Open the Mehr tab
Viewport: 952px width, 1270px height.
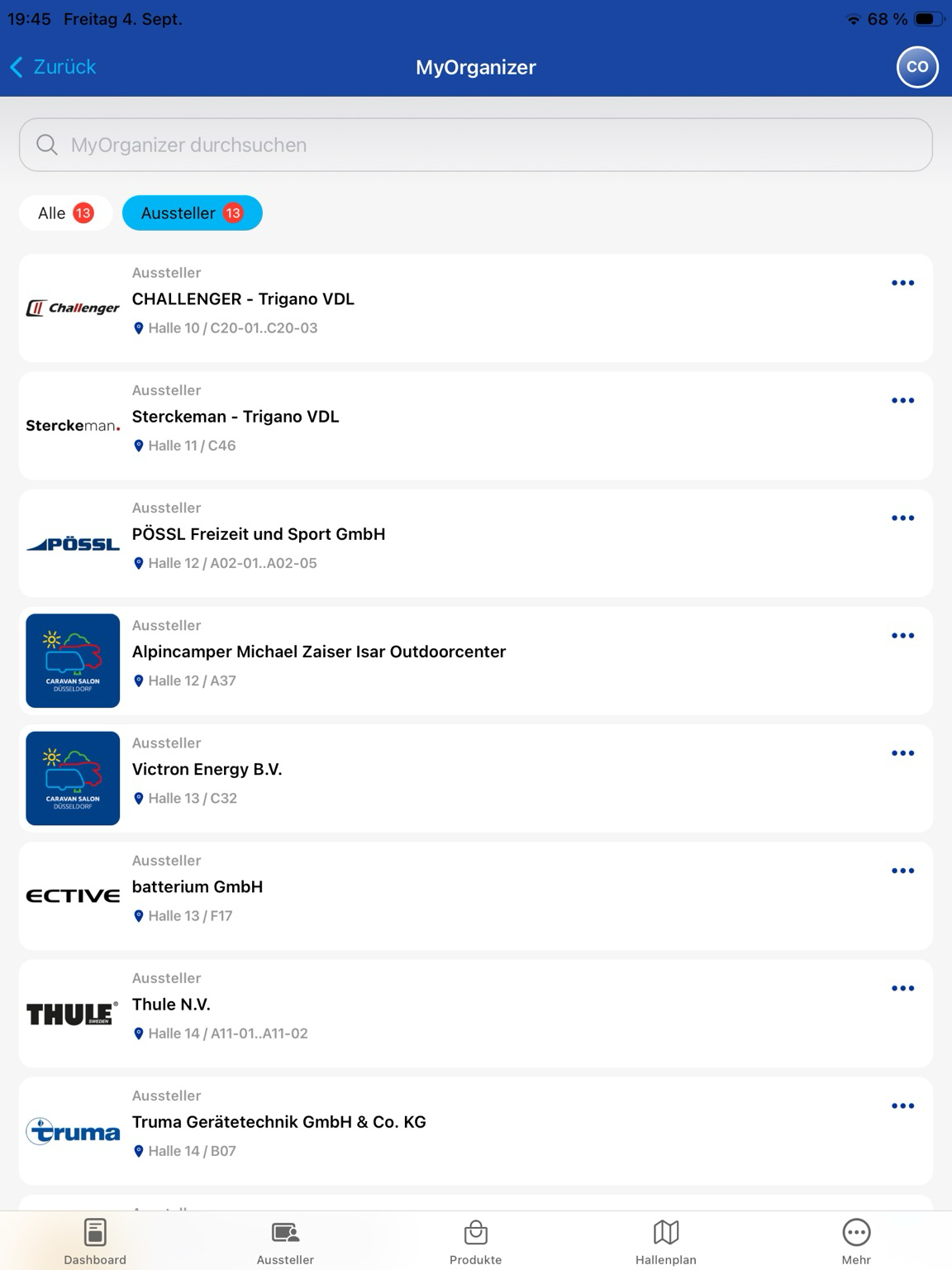[x=856, y=1241]
